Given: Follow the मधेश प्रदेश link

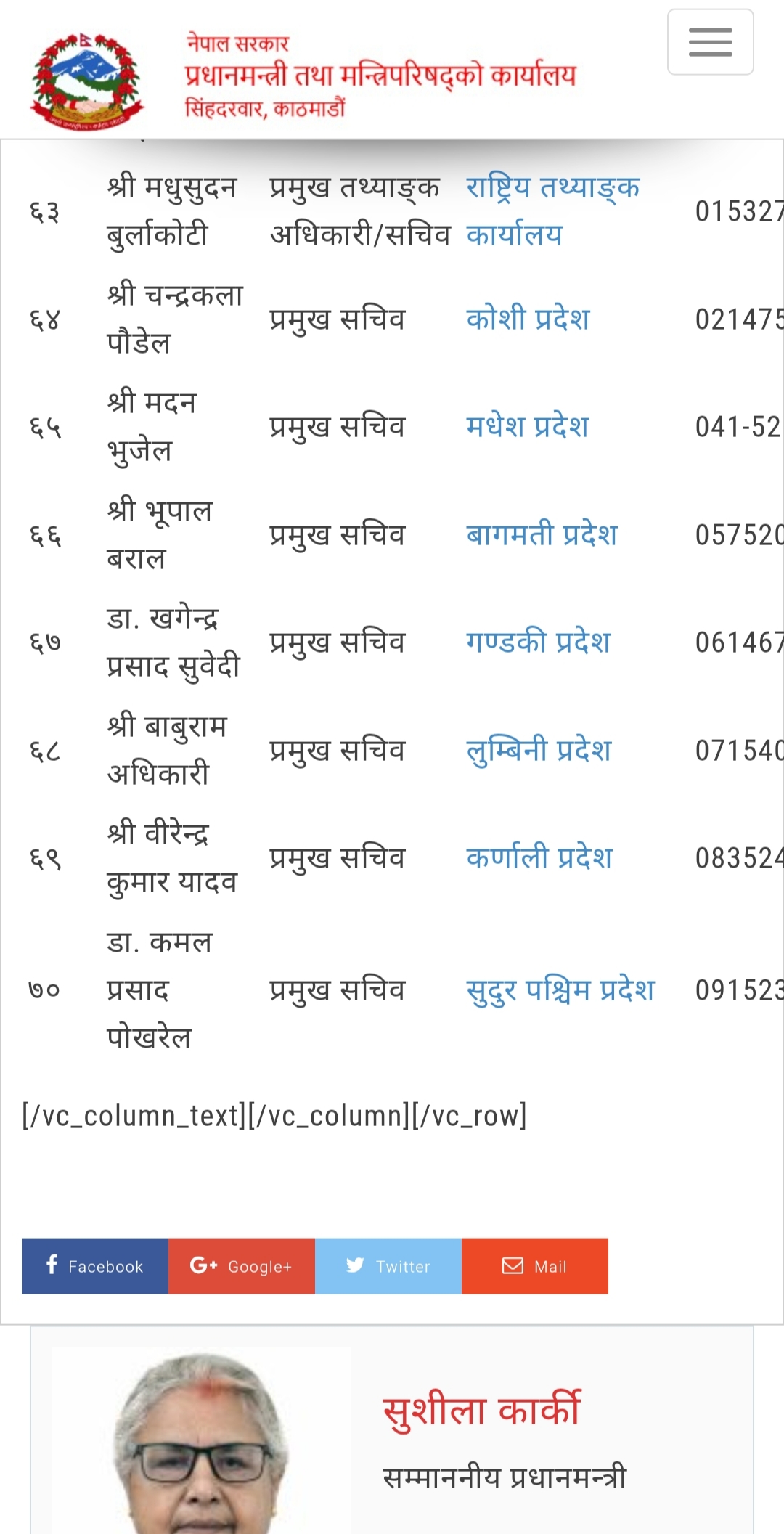Looking at the screenshot, I should 527,426.
